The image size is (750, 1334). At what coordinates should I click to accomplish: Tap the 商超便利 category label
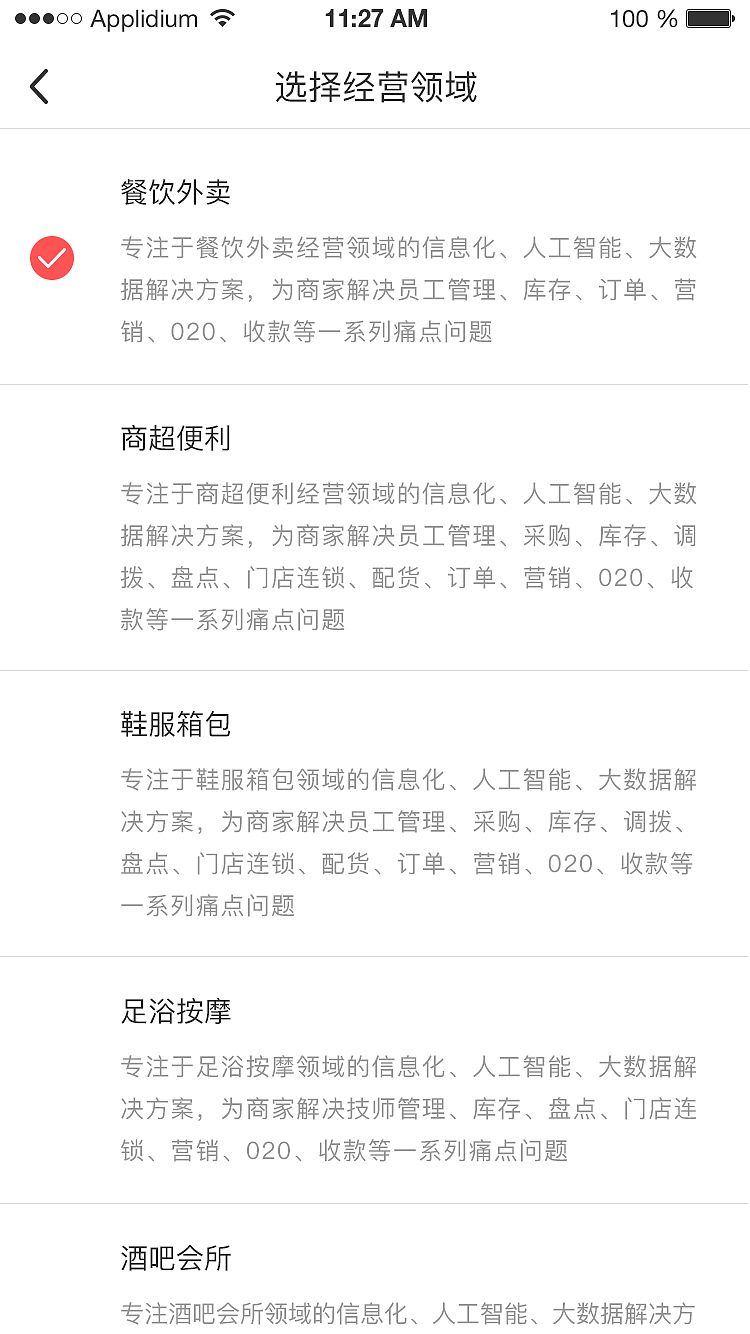174,437
